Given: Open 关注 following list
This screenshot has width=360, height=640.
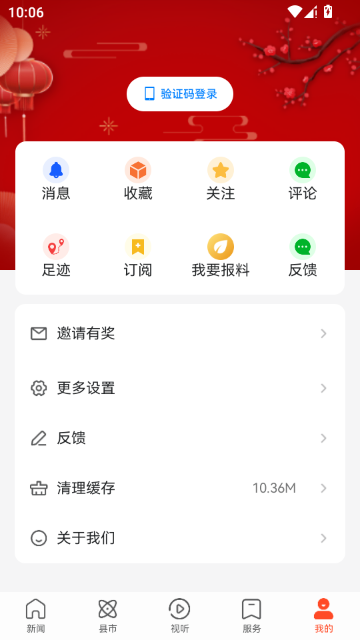Looking at the screenshot, I should tap(220, 179).
